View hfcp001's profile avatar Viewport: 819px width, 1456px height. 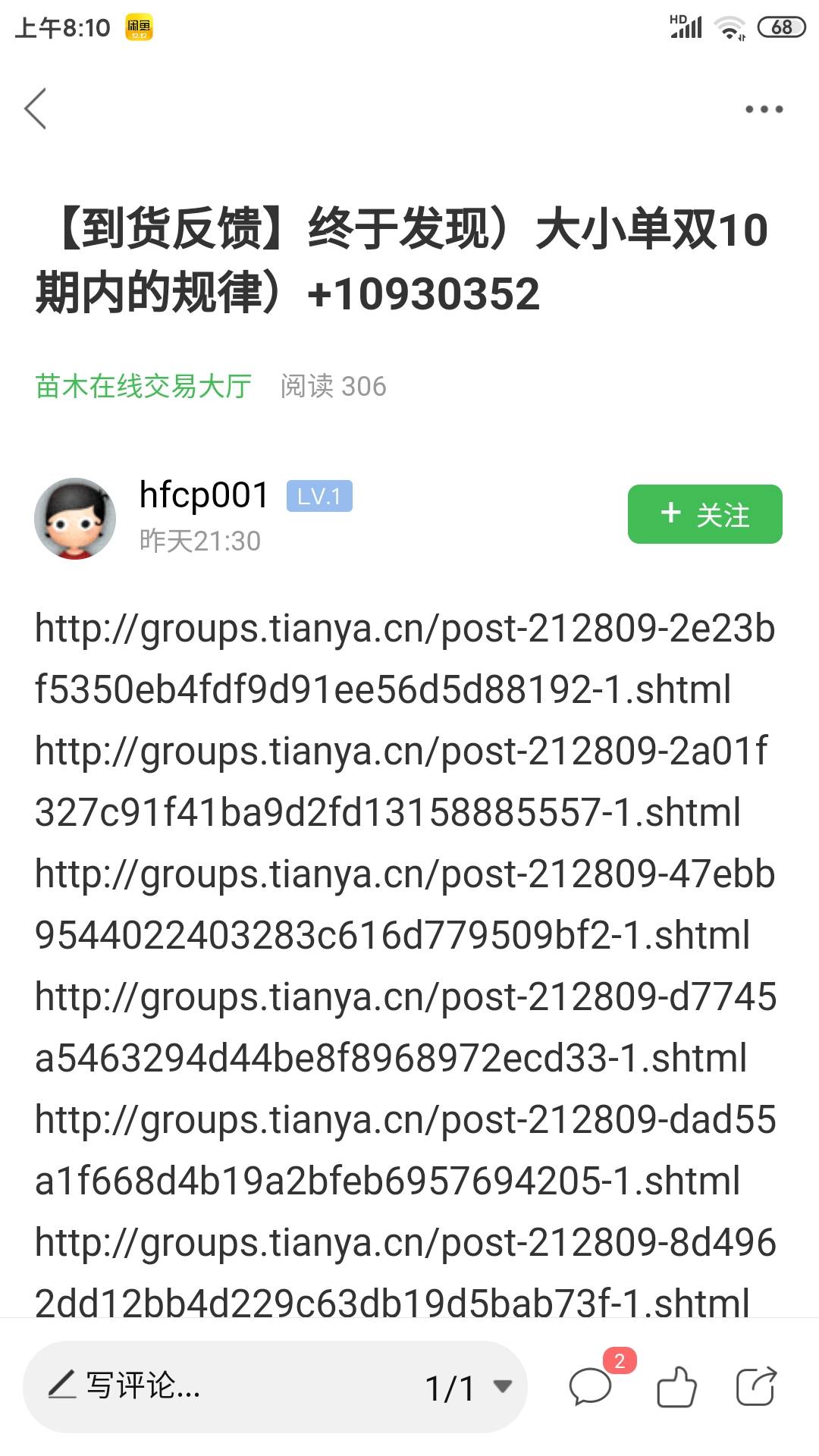click(75, 519)
